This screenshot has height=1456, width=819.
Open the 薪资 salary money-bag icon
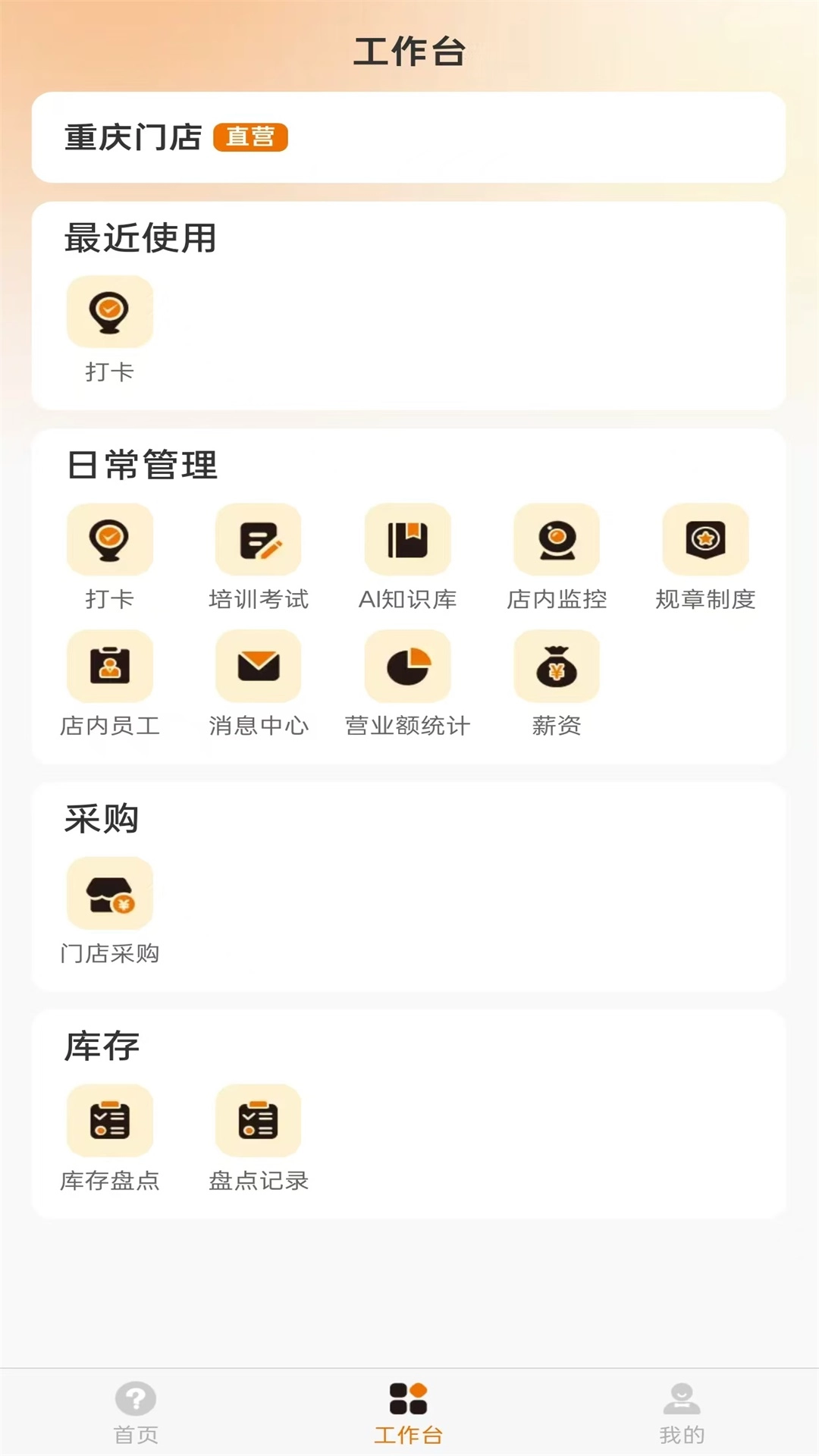point(558,666)
